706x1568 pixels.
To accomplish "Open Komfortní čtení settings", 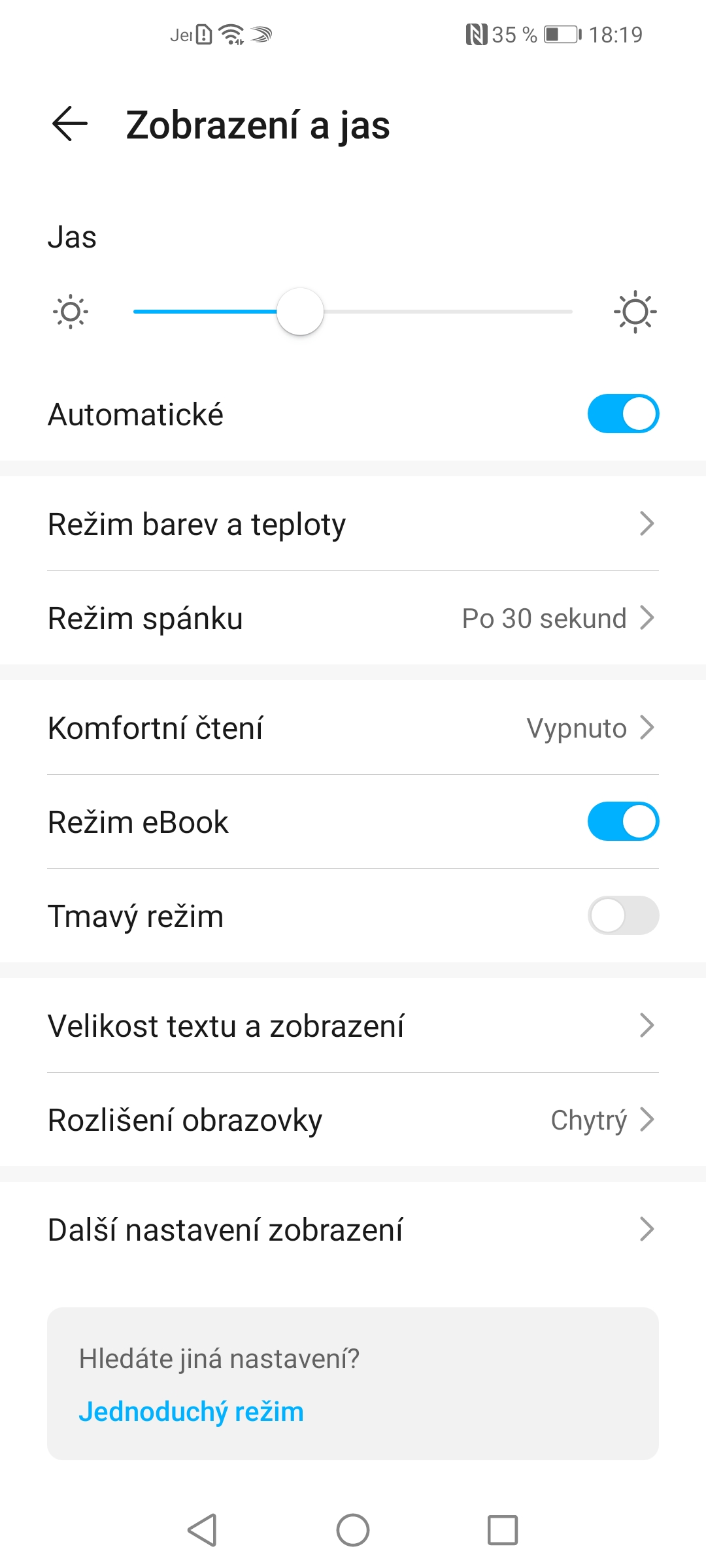I will 353,728.
